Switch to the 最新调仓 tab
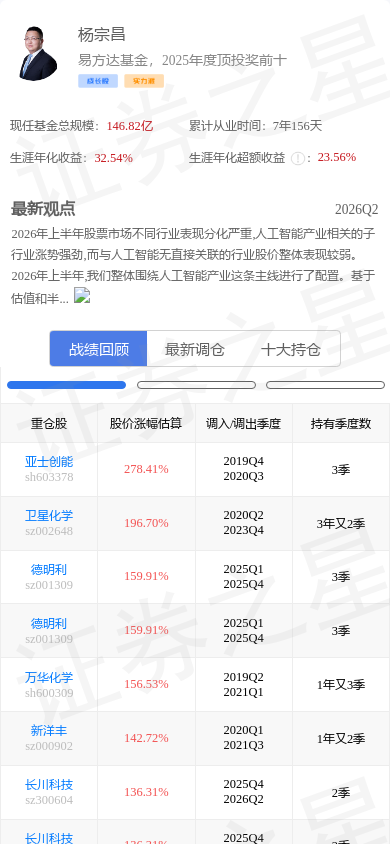 click(x=195, y=349)
